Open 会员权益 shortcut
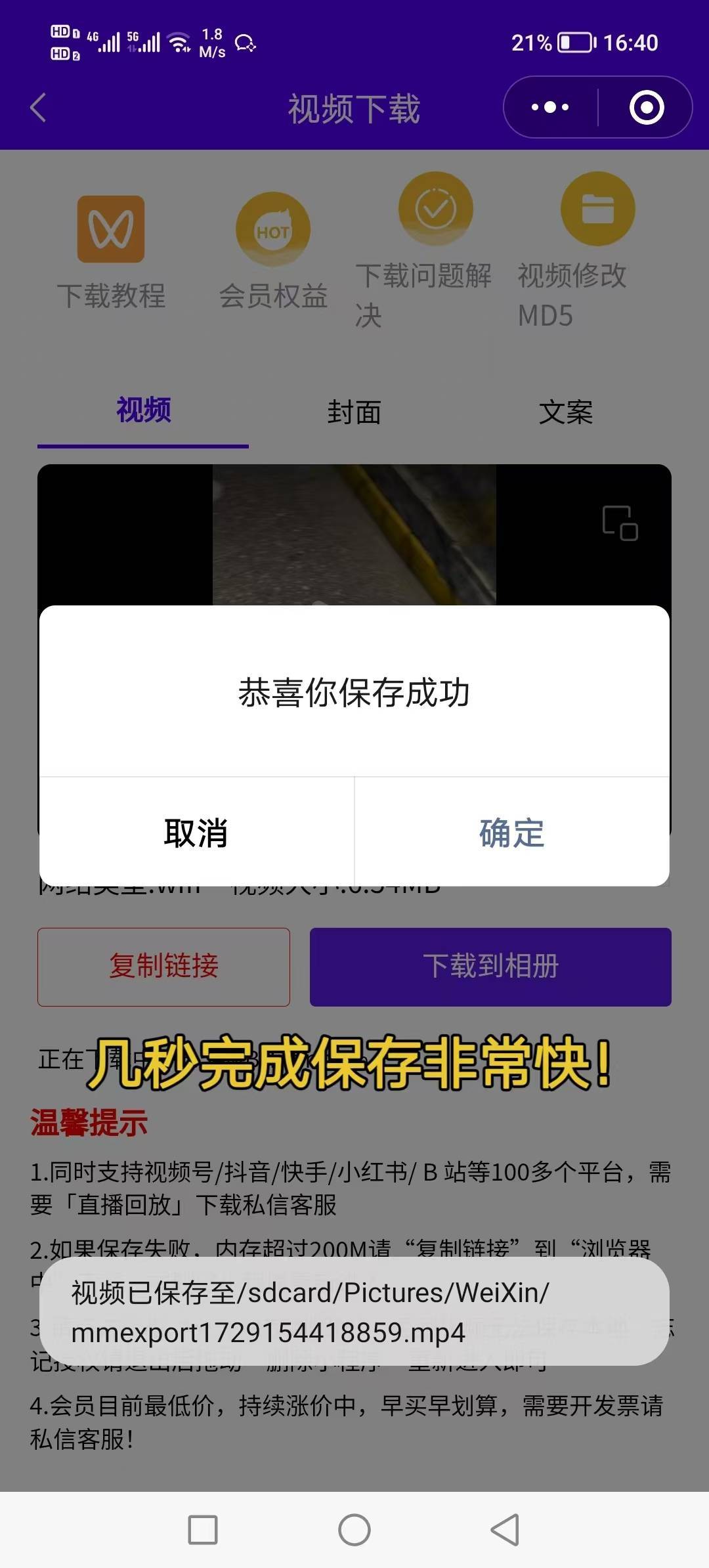Screen dimensions: 709x1568 coord(273,253)
